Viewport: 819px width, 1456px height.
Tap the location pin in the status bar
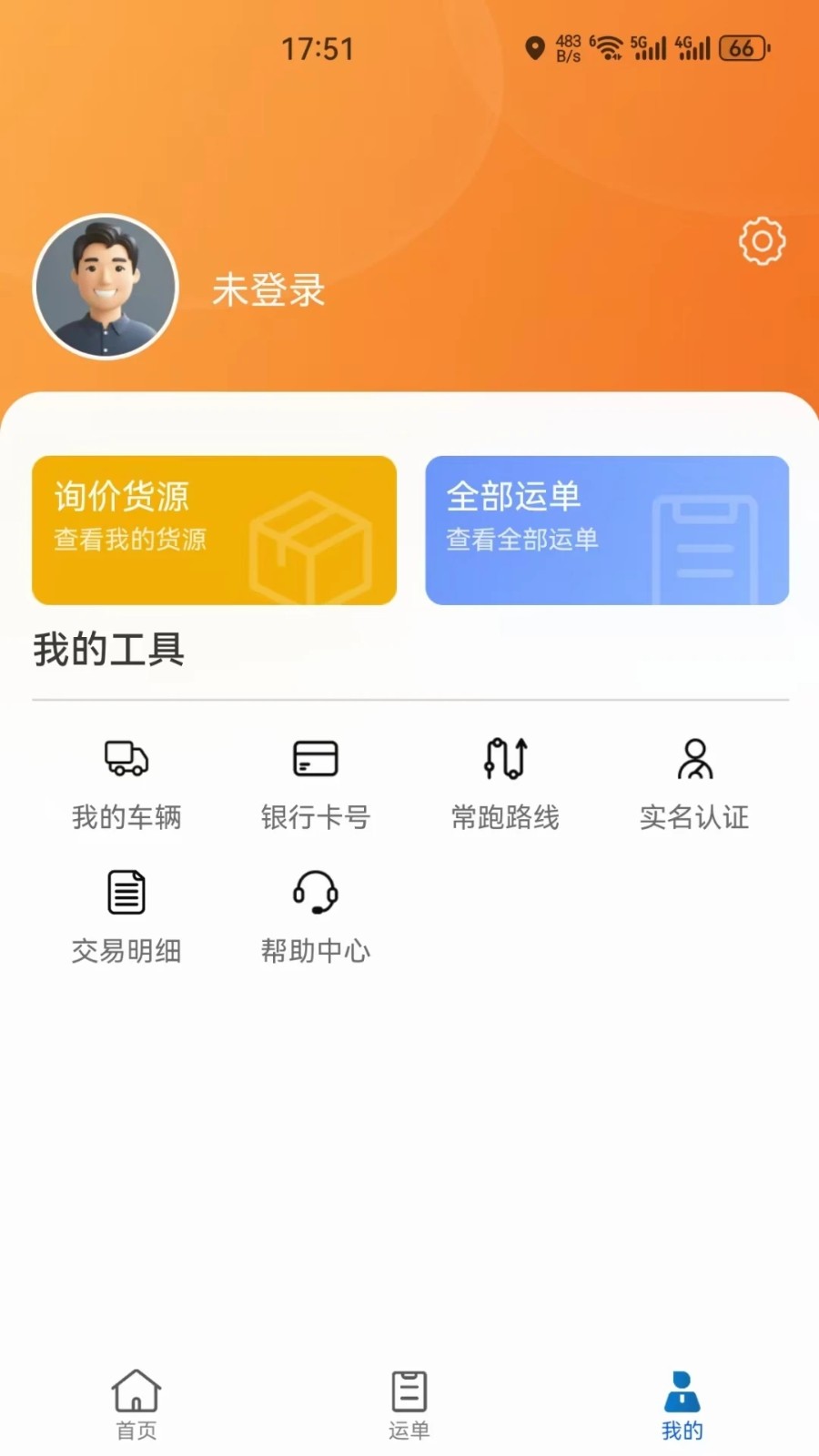coord(536,47)
